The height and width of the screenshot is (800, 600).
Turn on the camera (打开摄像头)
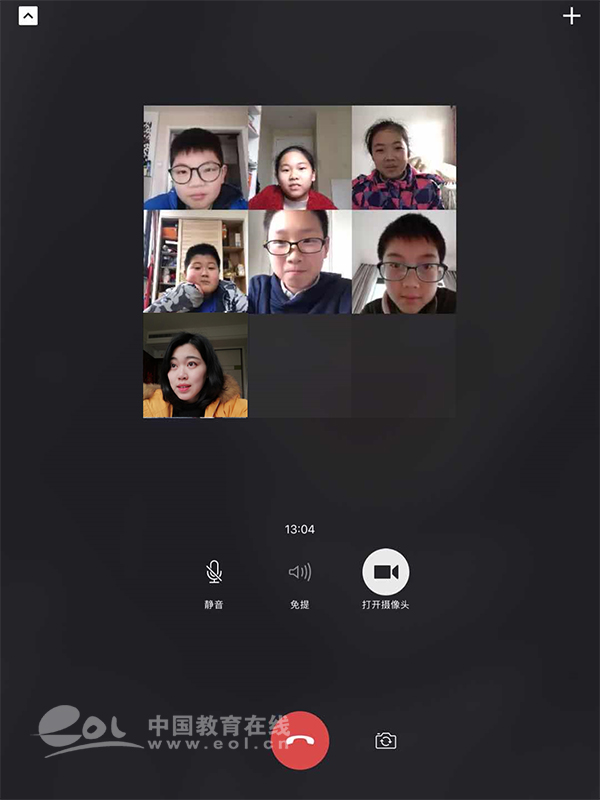(386, 572)
